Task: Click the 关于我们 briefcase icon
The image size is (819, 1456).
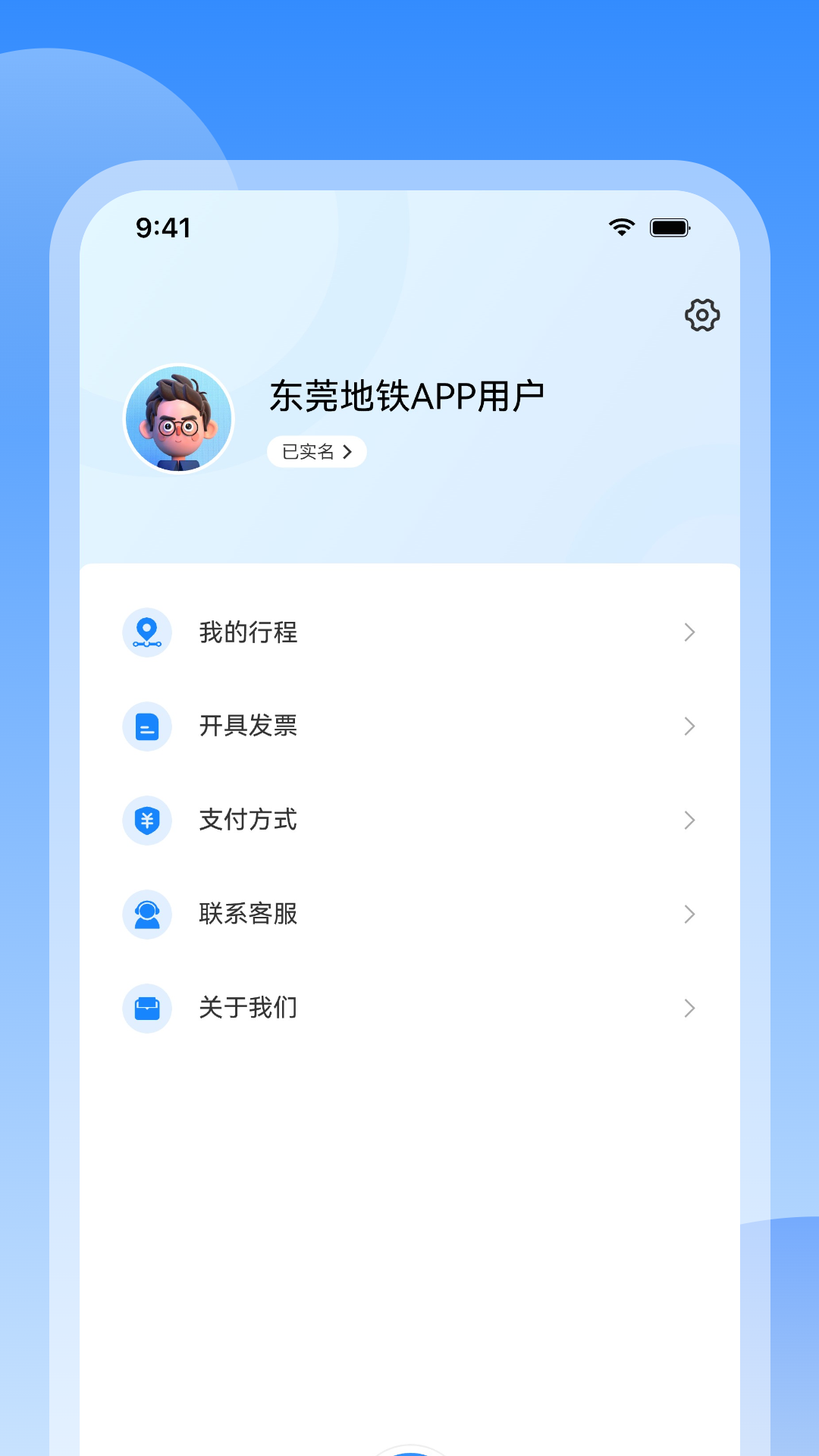Action: tap(147, 1009)
